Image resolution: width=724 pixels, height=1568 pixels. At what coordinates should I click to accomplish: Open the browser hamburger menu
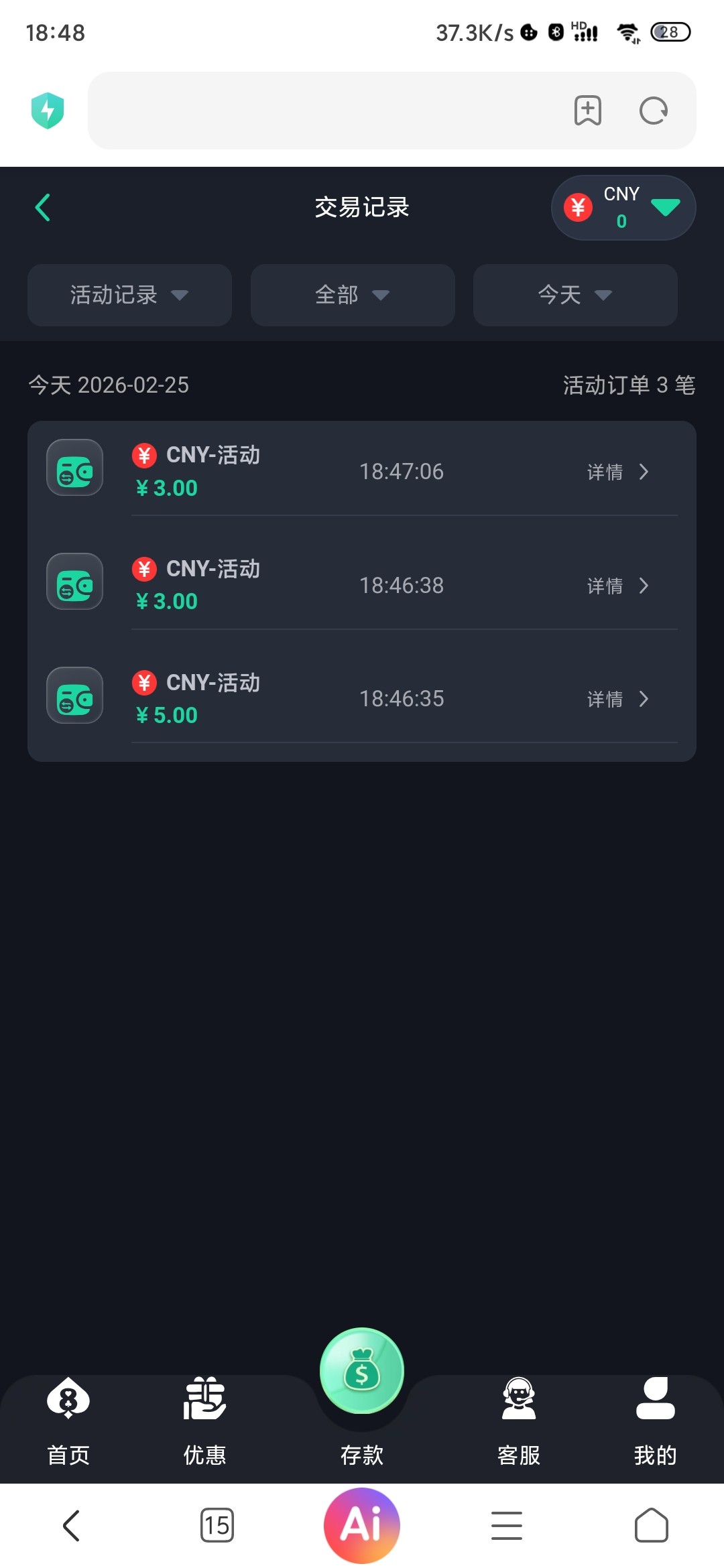507,1526
